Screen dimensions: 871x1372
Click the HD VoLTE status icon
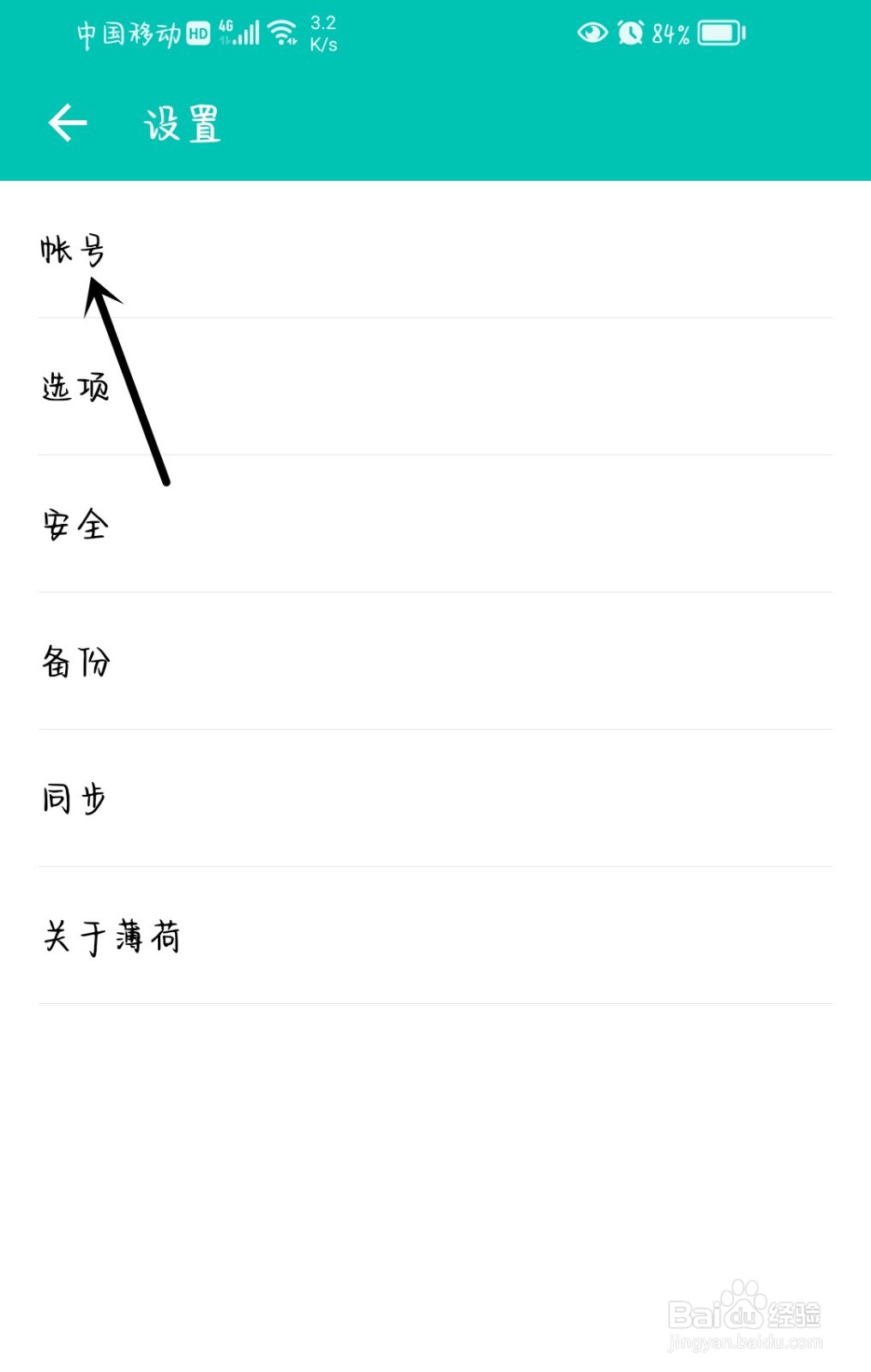coord(196,32)
